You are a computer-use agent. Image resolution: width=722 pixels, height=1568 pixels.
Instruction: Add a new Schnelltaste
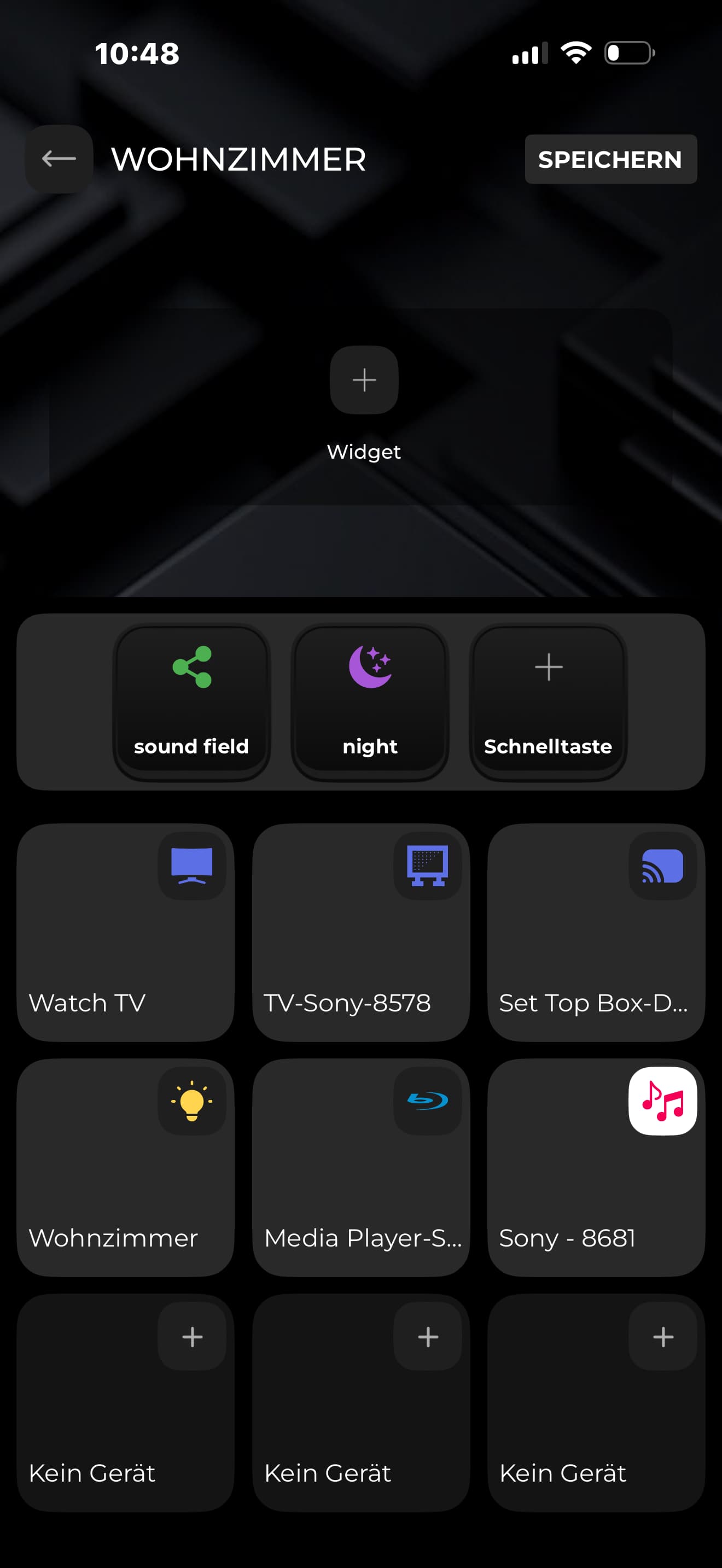pos(548,702)
